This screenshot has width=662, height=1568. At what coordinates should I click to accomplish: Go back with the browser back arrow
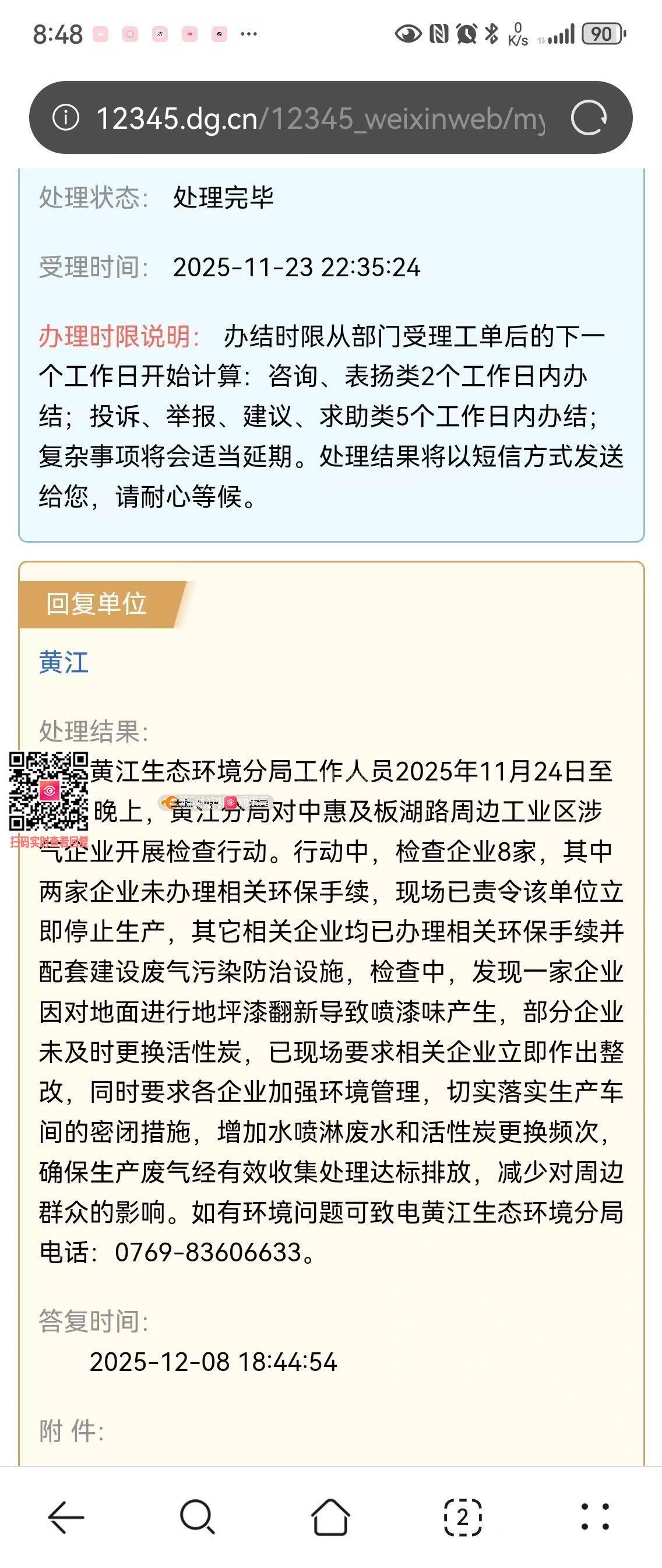click(x=66, y=1517)
